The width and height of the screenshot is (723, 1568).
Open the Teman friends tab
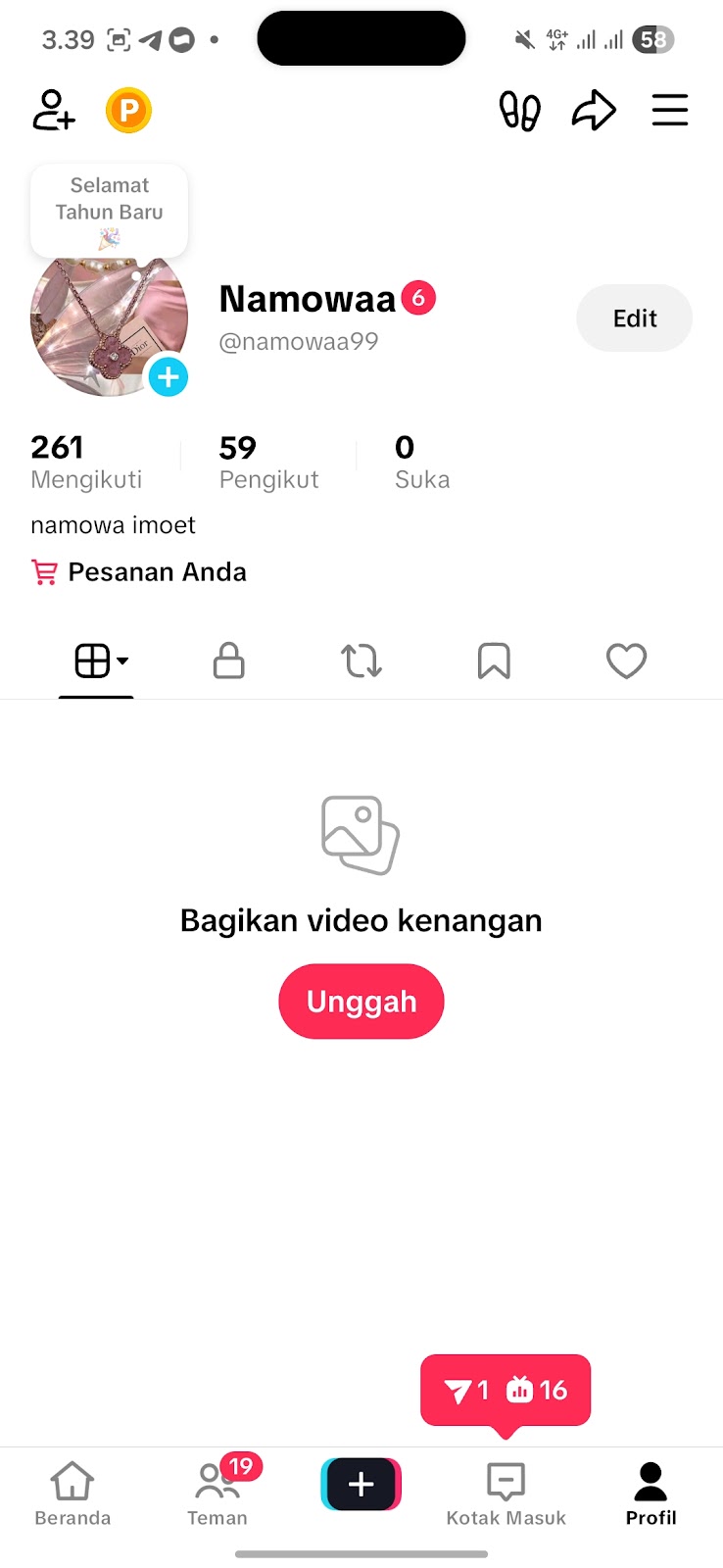(217, 1494)
